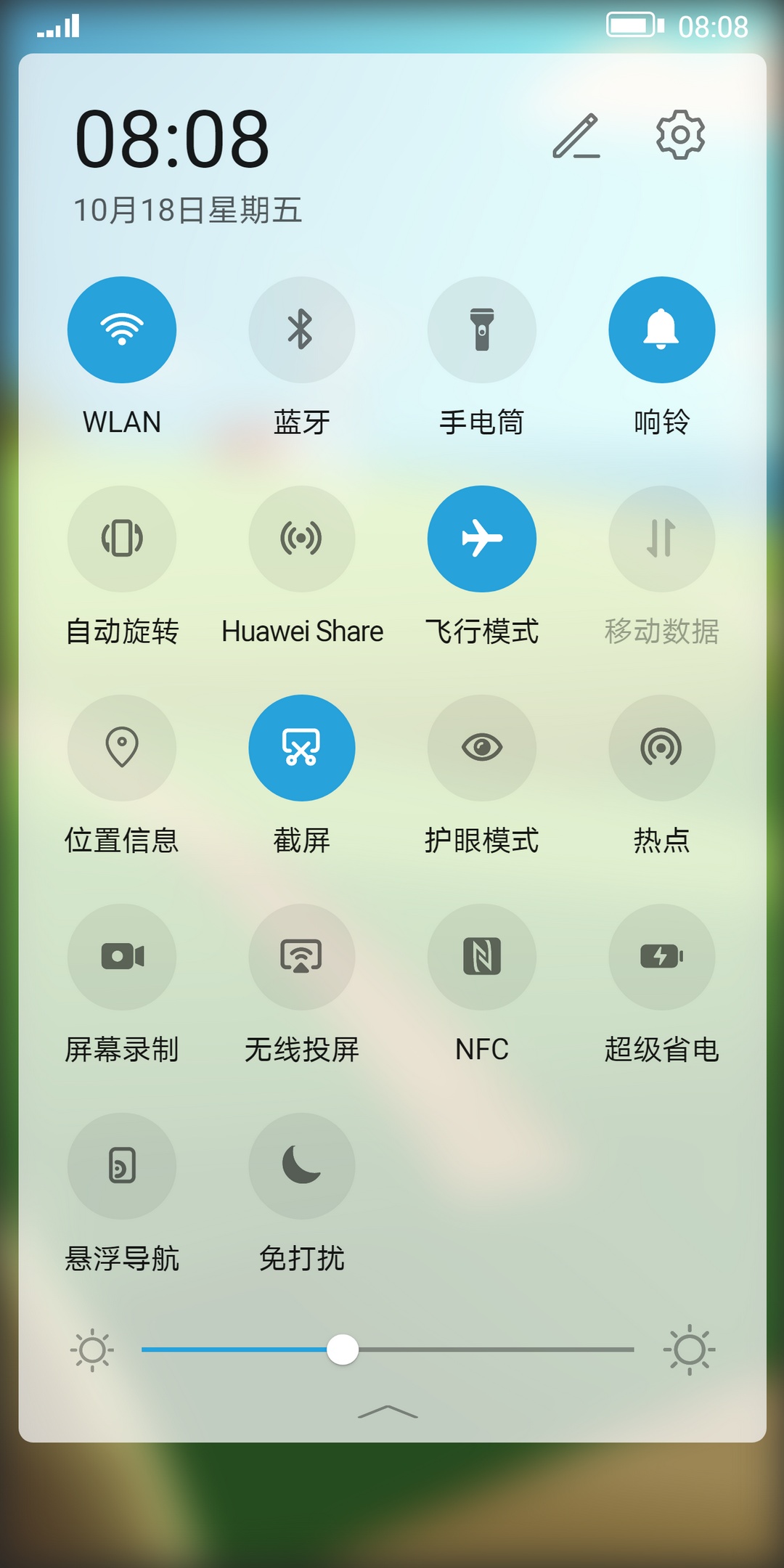Enable 免打扰 do not disturb
Screen dimensions: 784x1568
tap(301, 1166)
